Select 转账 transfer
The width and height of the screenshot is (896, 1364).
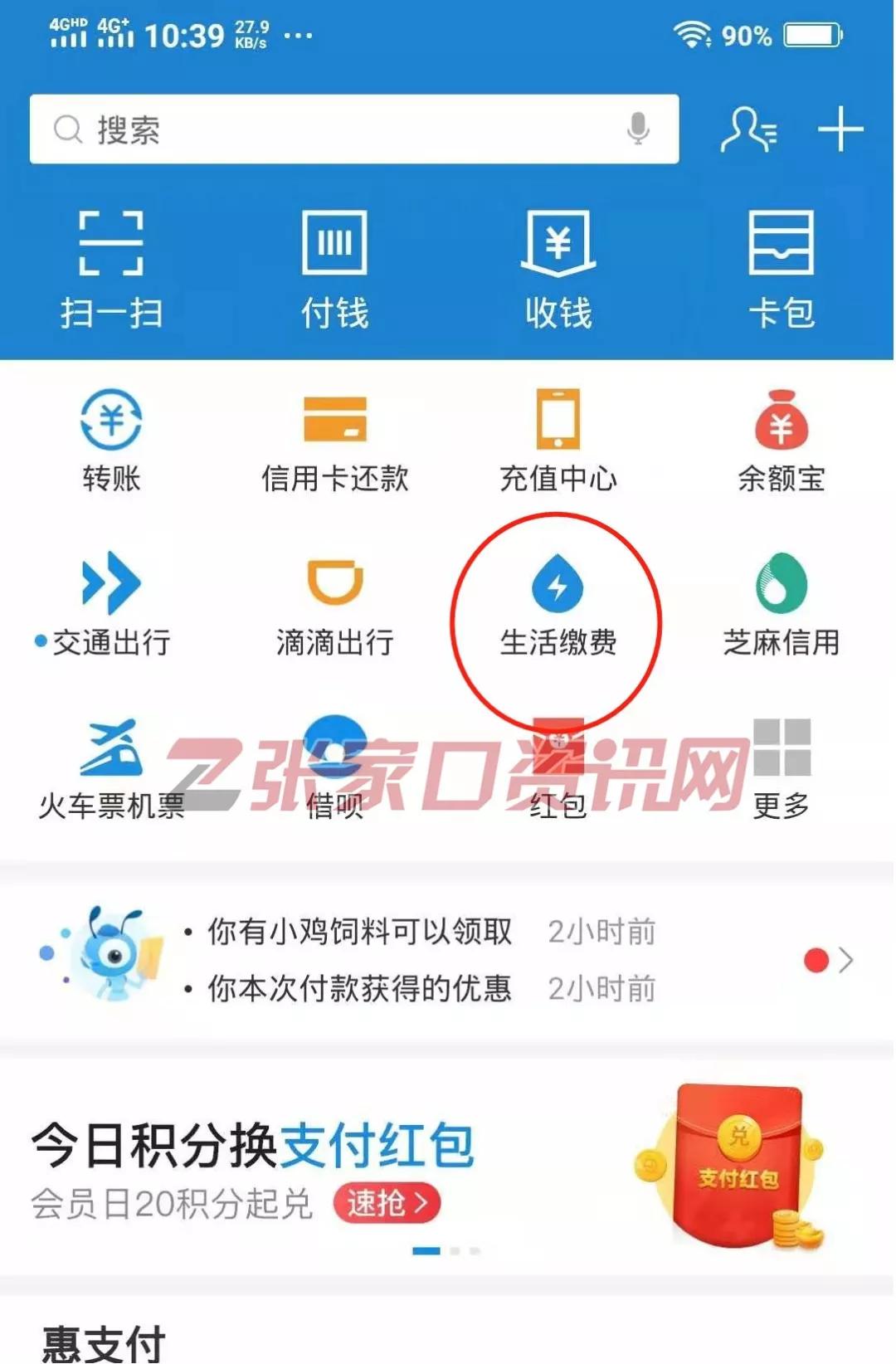point(111,440)
